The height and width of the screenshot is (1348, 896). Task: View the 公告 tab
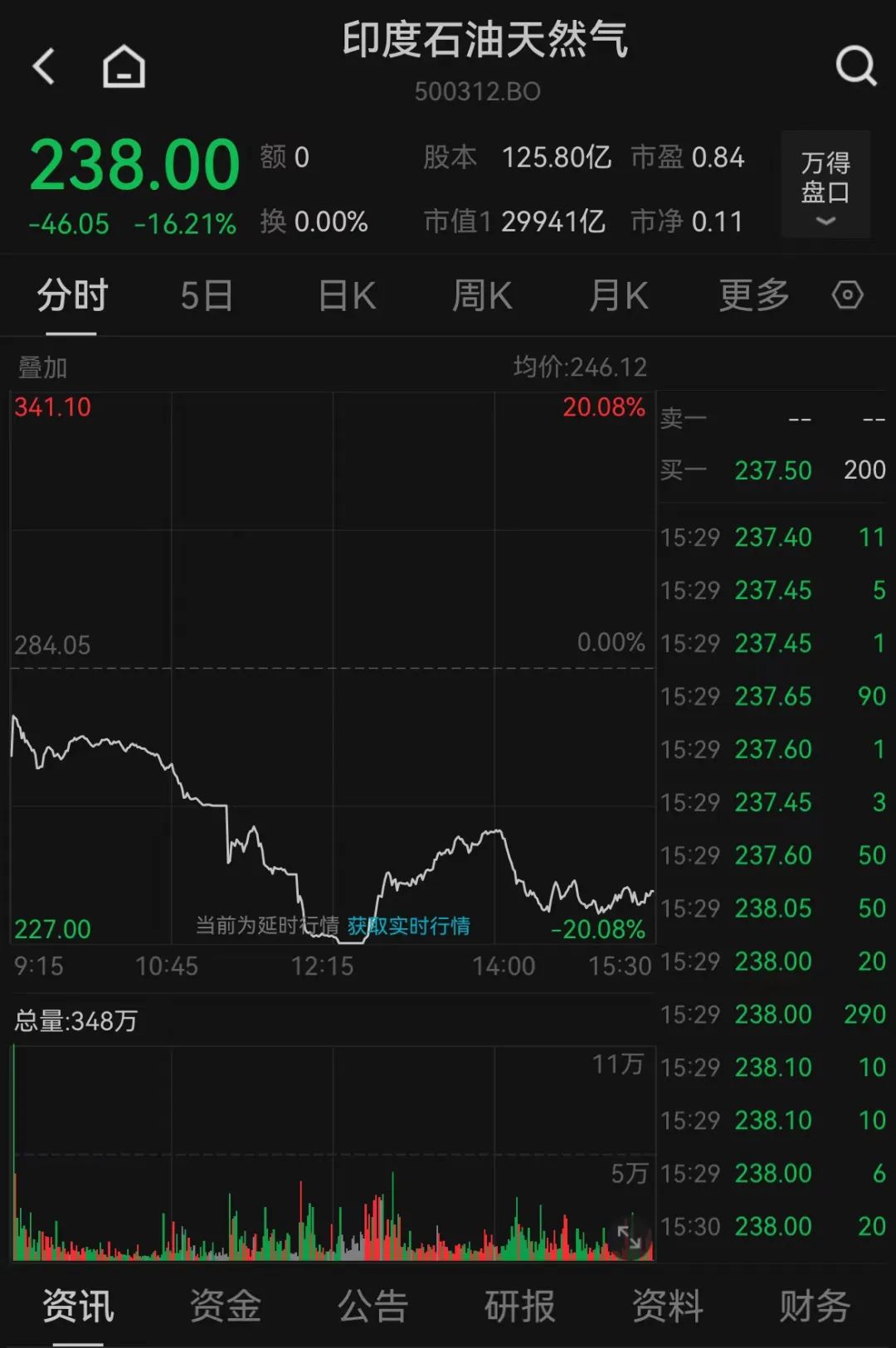[x=373, y=1307]
